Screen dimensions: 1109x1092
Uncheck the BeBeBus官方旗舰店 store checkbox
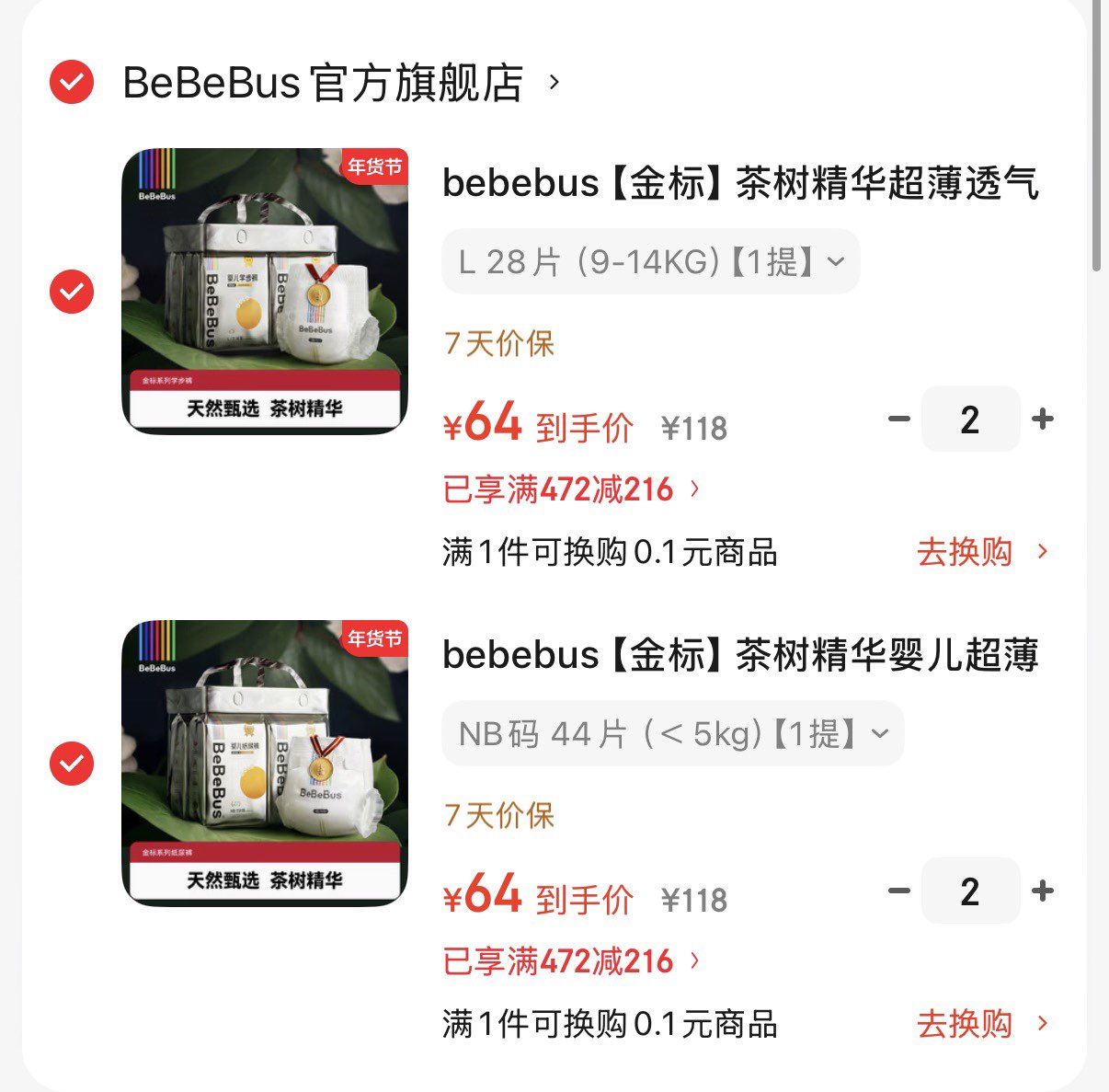coord(72,83)
